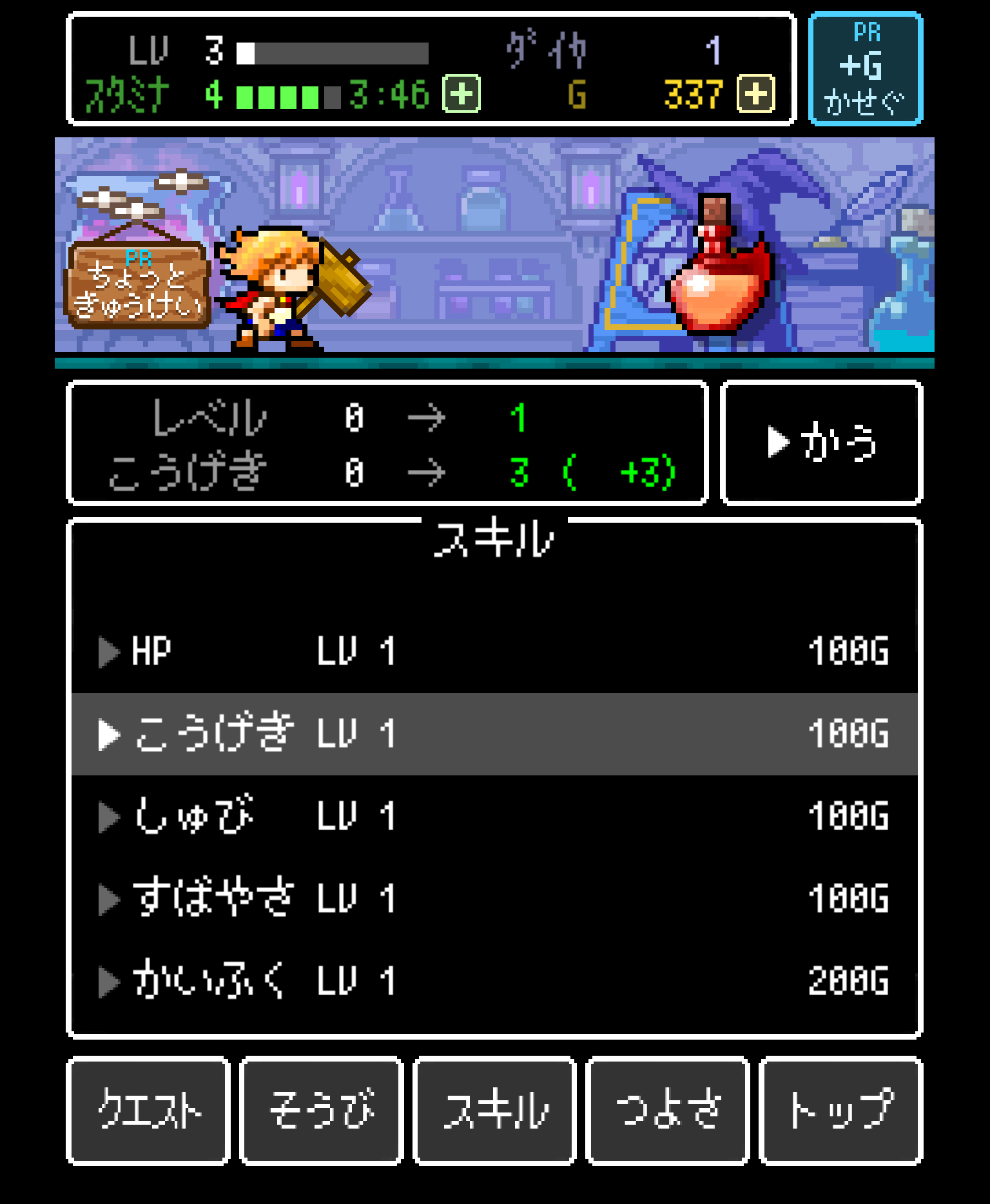Go to the クエスト tab
This screenshot has width=990, height=1204.
click(149, 1110)
